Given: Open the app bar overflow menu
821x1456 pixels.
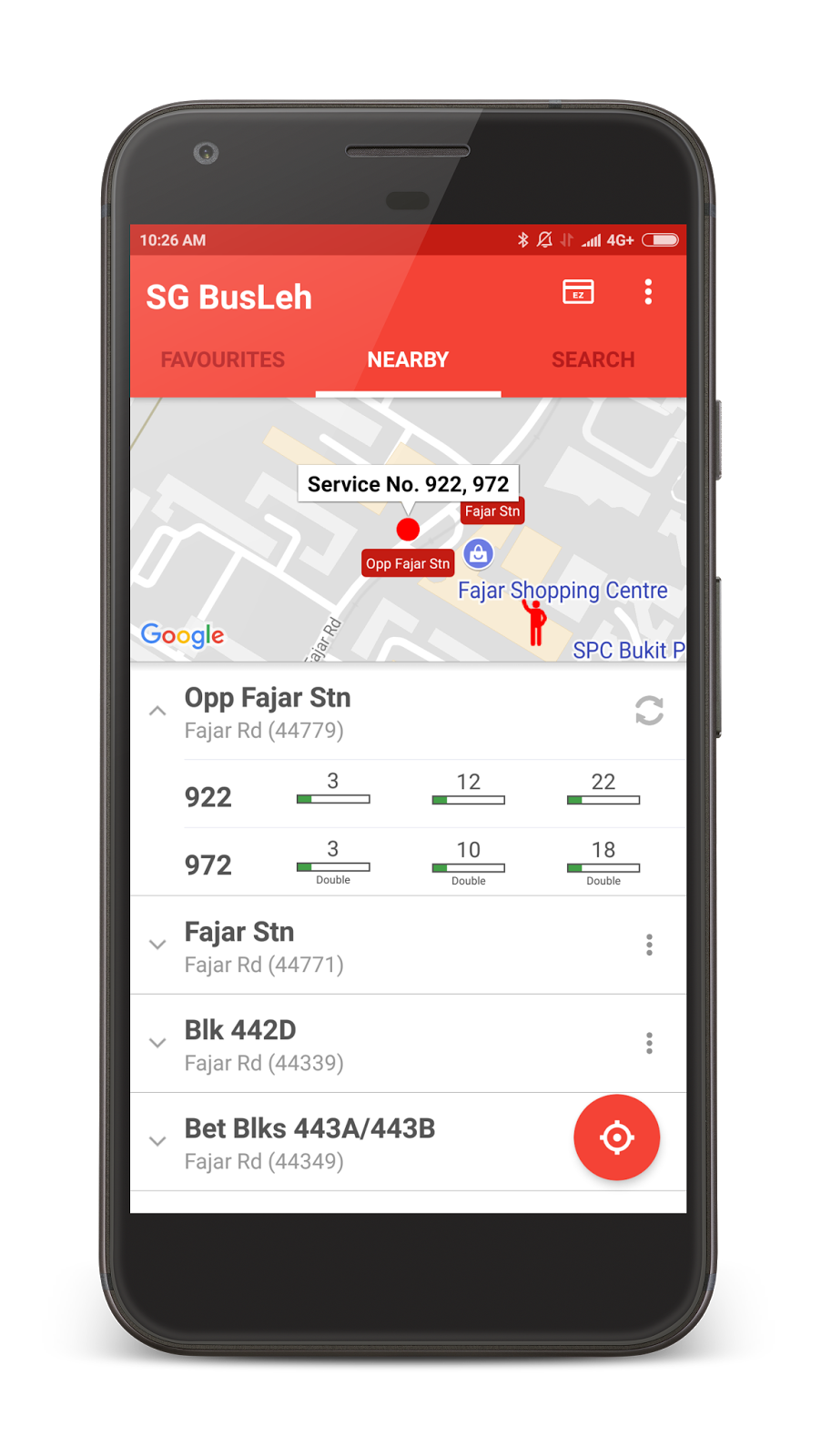Looking at the screenshot, I should (x=648, y=292).
